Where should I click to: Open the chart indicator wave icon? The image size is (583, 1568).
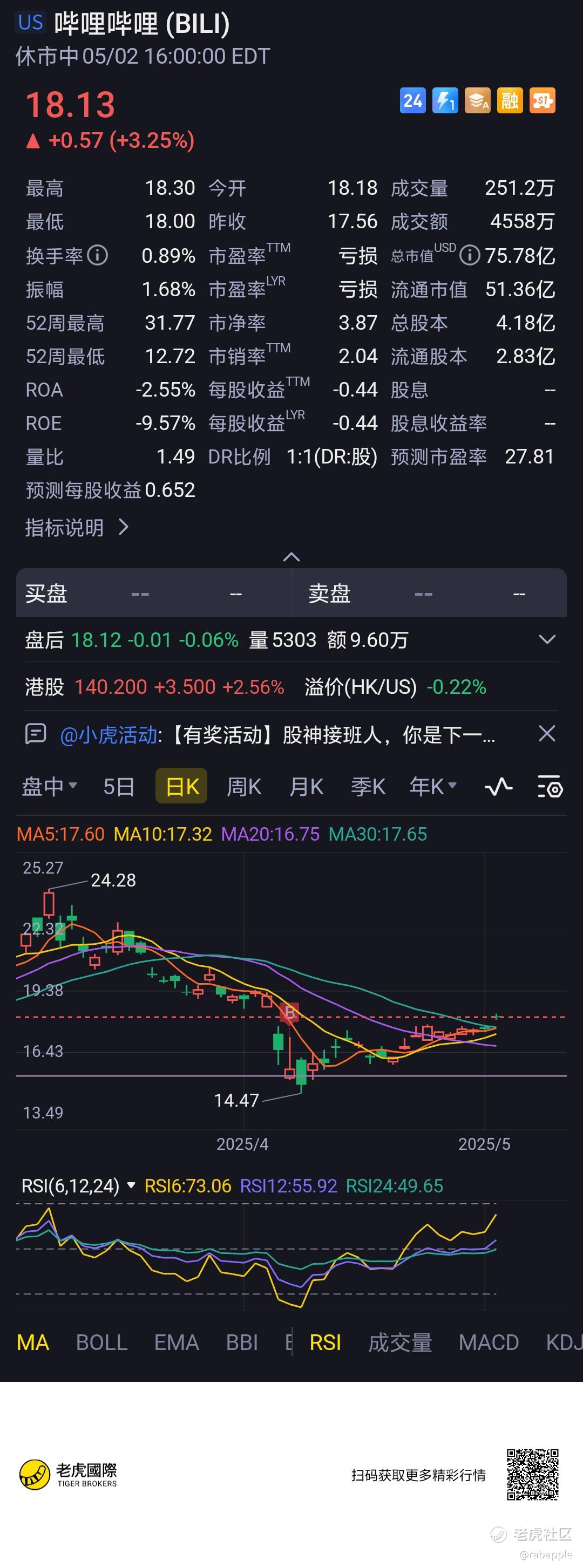498,787
